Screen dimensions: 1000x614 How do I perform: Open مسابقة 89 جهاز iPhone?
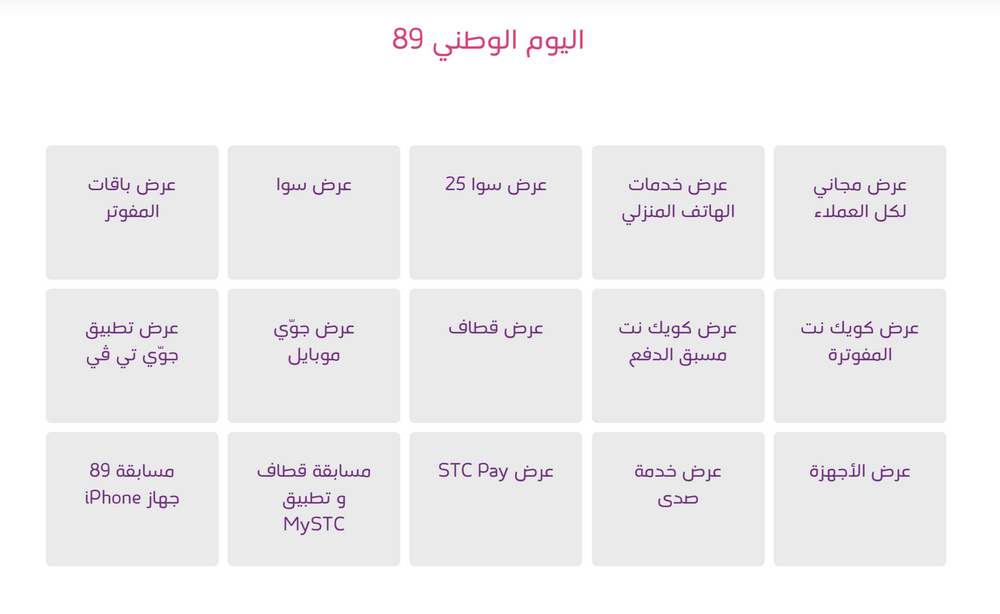pyautogui.click(x=131, y=498)
